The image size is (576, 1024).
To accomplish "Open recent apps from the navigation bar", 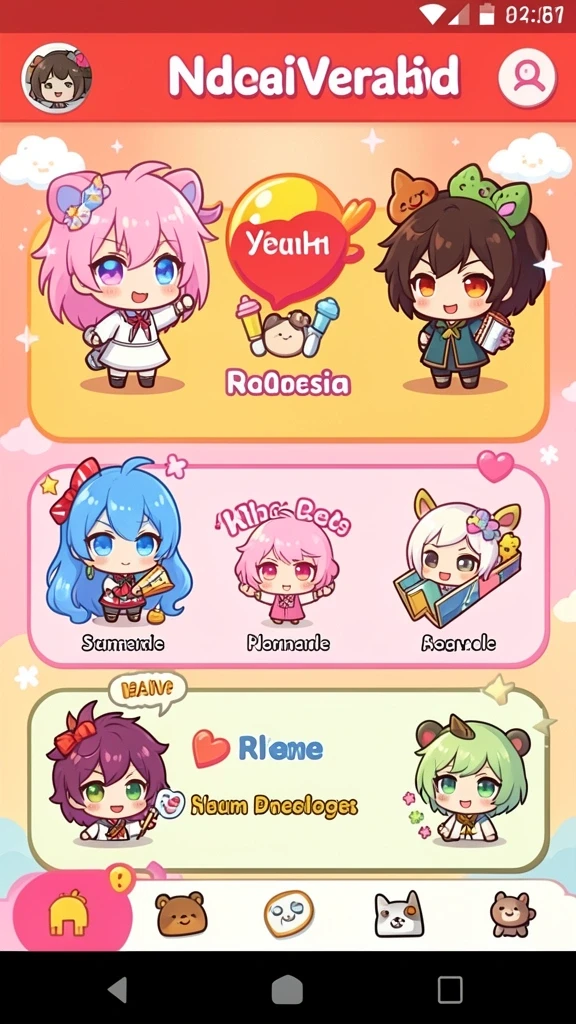I will [450, 990].
